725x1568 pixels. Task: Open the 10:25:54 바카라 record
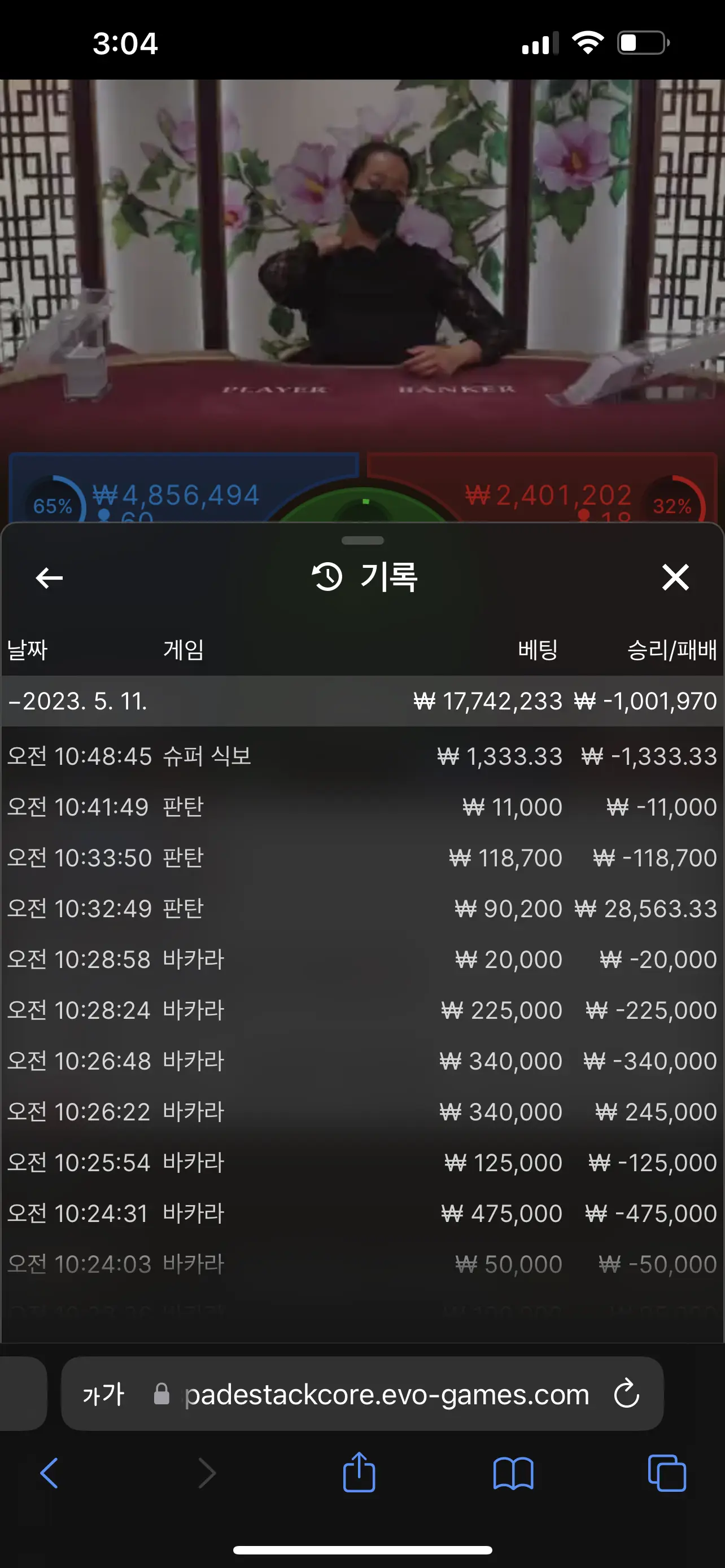point(362,1163)
